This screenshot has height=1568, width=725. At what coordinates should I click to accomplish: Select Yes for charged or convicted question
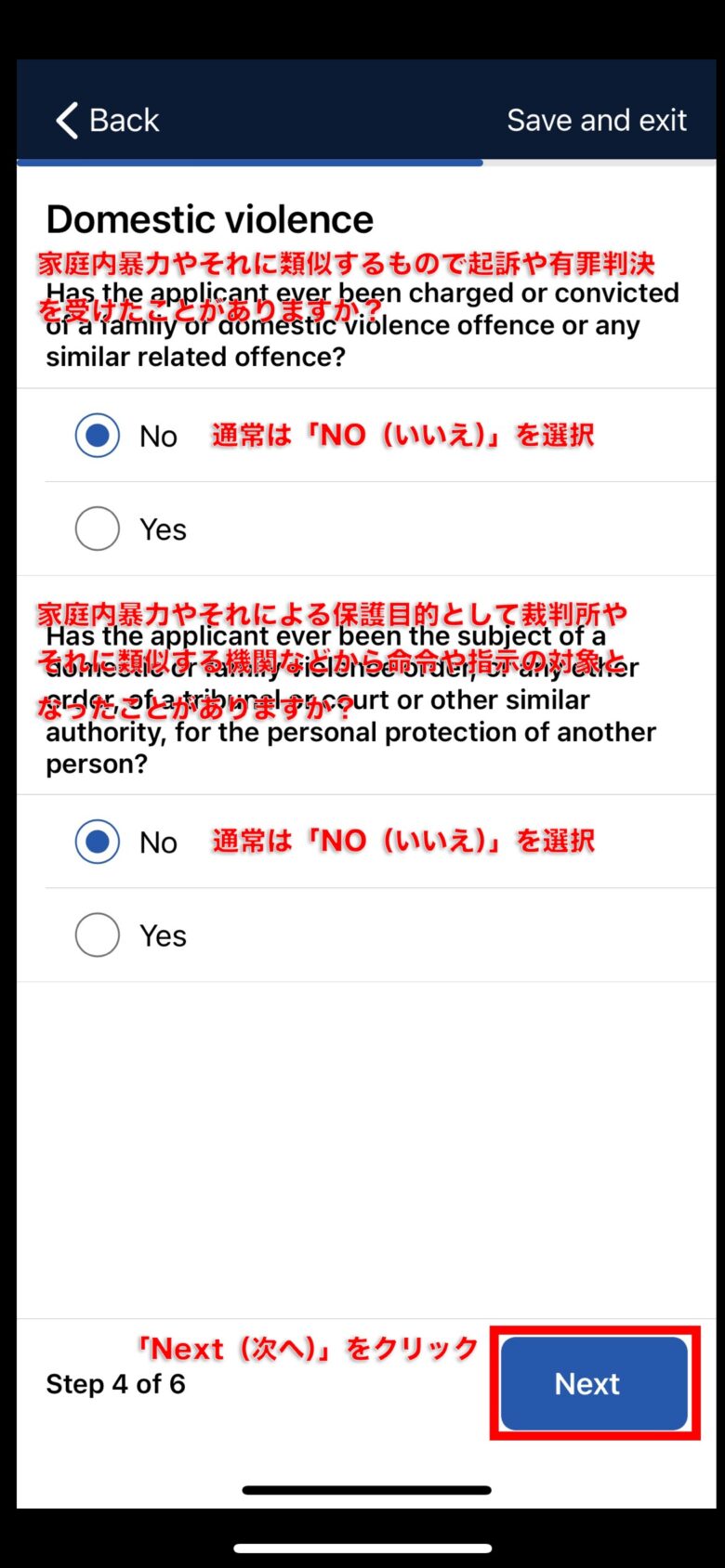coord(366,529)
